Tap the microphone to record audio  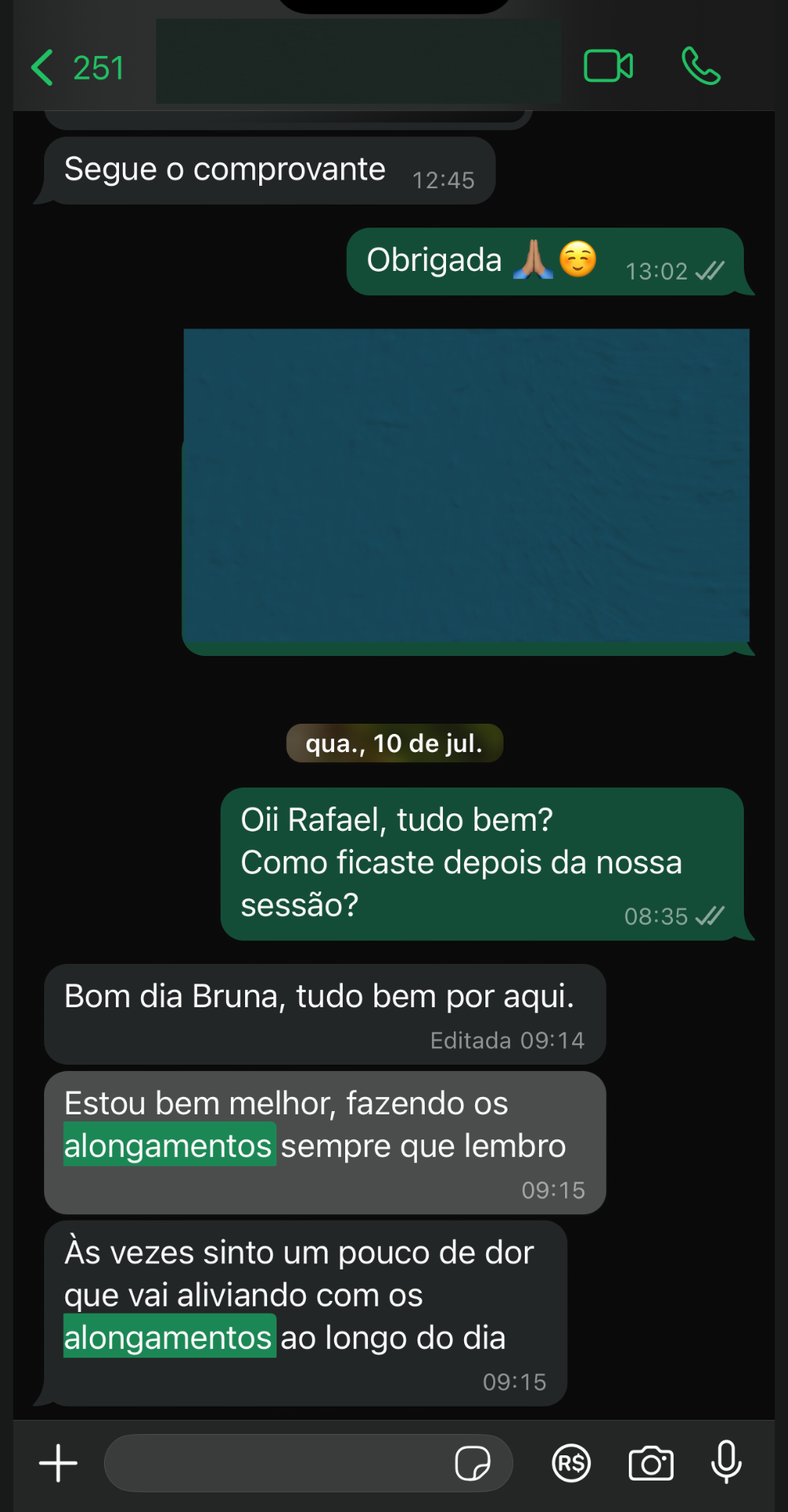click(726, 1462)
